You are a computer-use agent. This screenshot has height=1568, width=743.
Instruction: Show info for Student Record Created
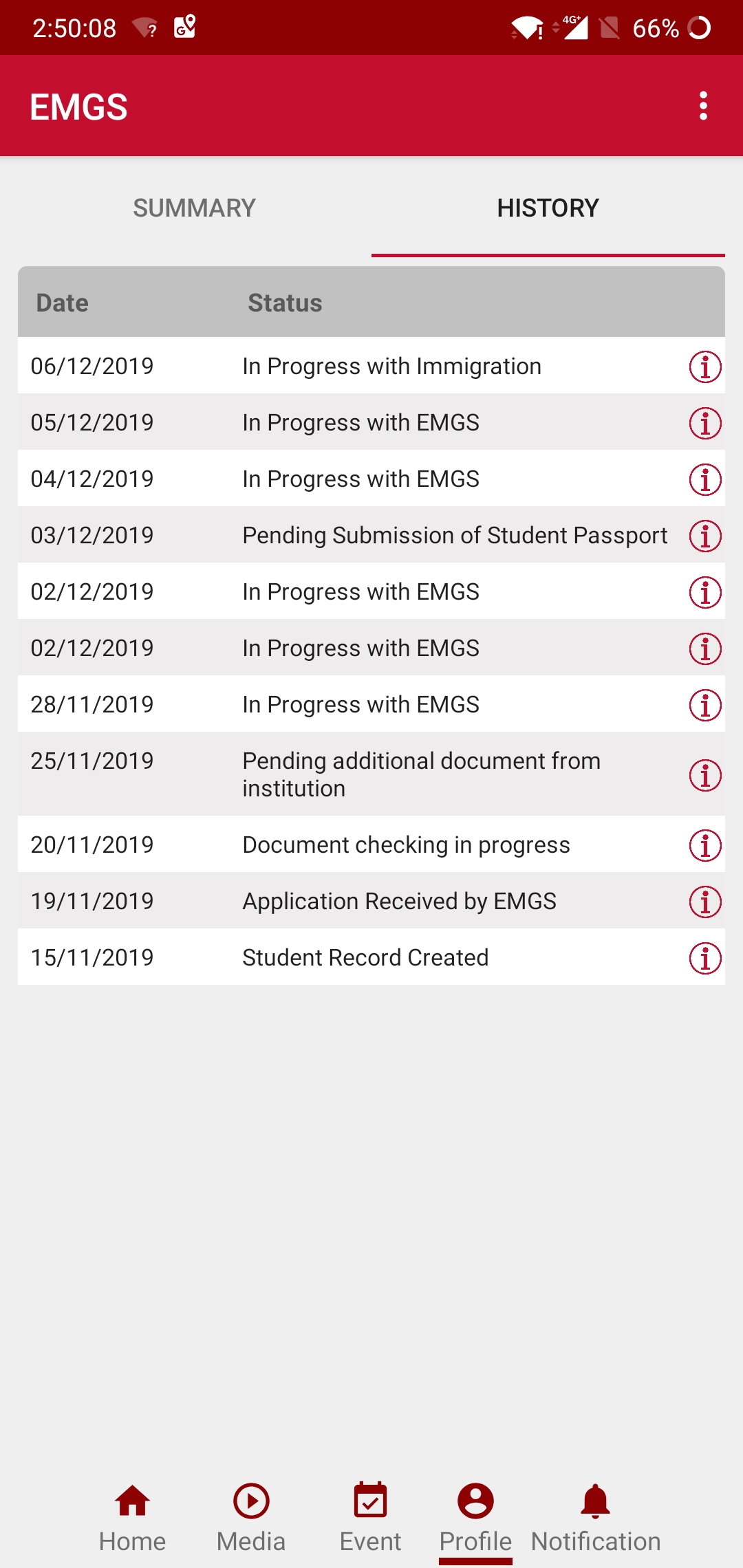point(705,958)
